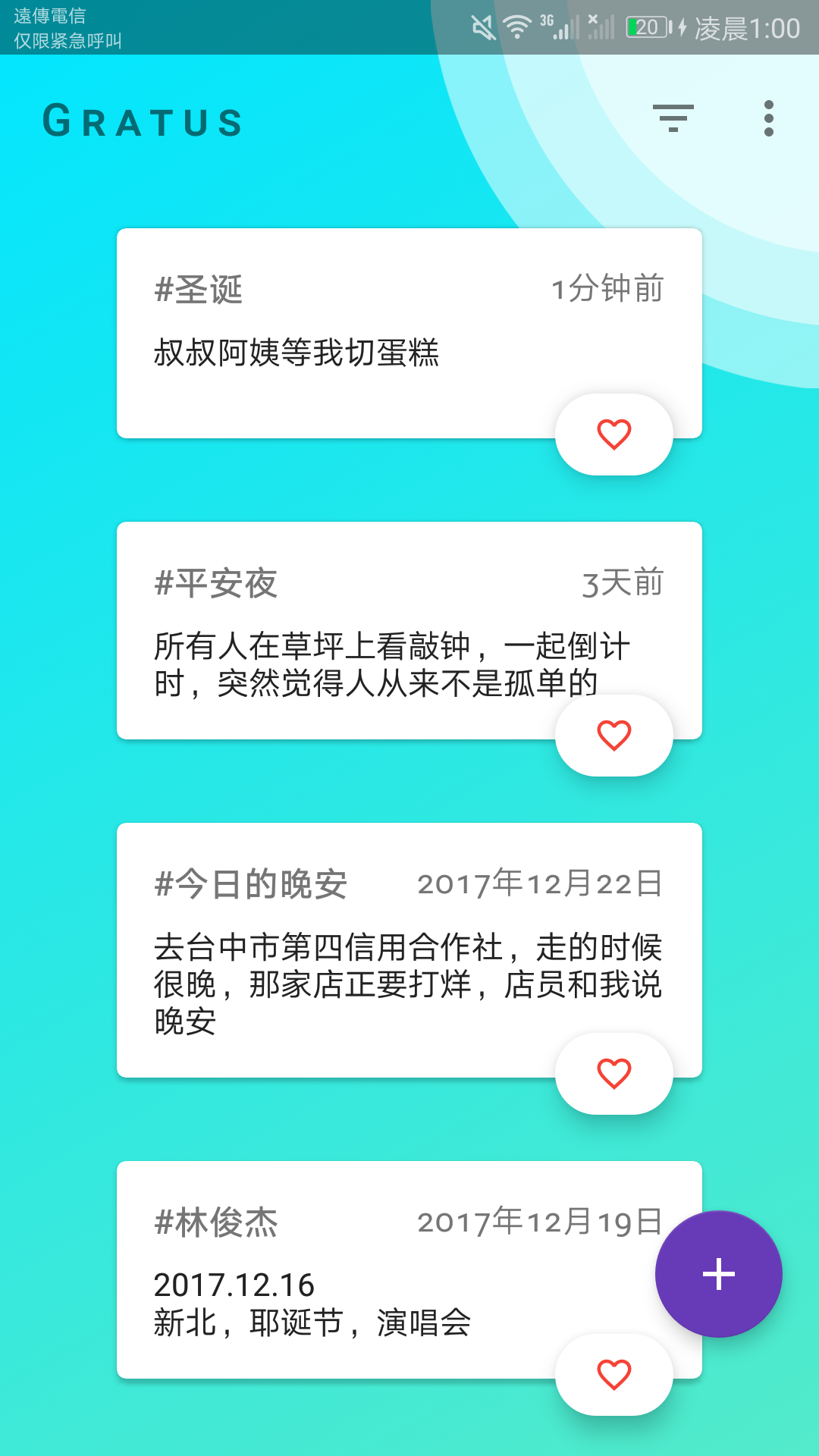Image resolution: width=819 pixels, height=1456 pixels.
Task: Open the #今日的晚安 entry card
Action: [341, 948]
